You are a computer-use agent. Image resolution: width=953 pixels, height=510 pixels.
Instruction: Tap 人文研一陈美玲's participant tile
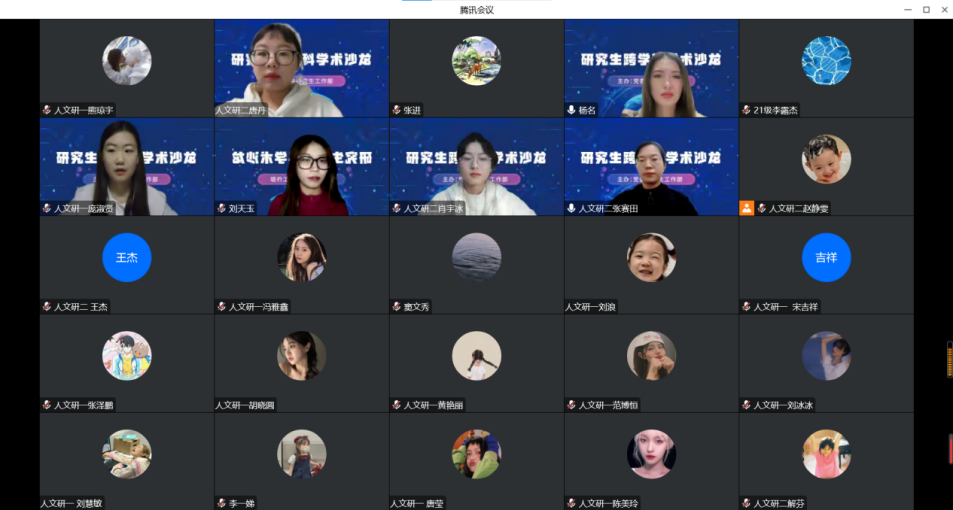pos(651,460)
